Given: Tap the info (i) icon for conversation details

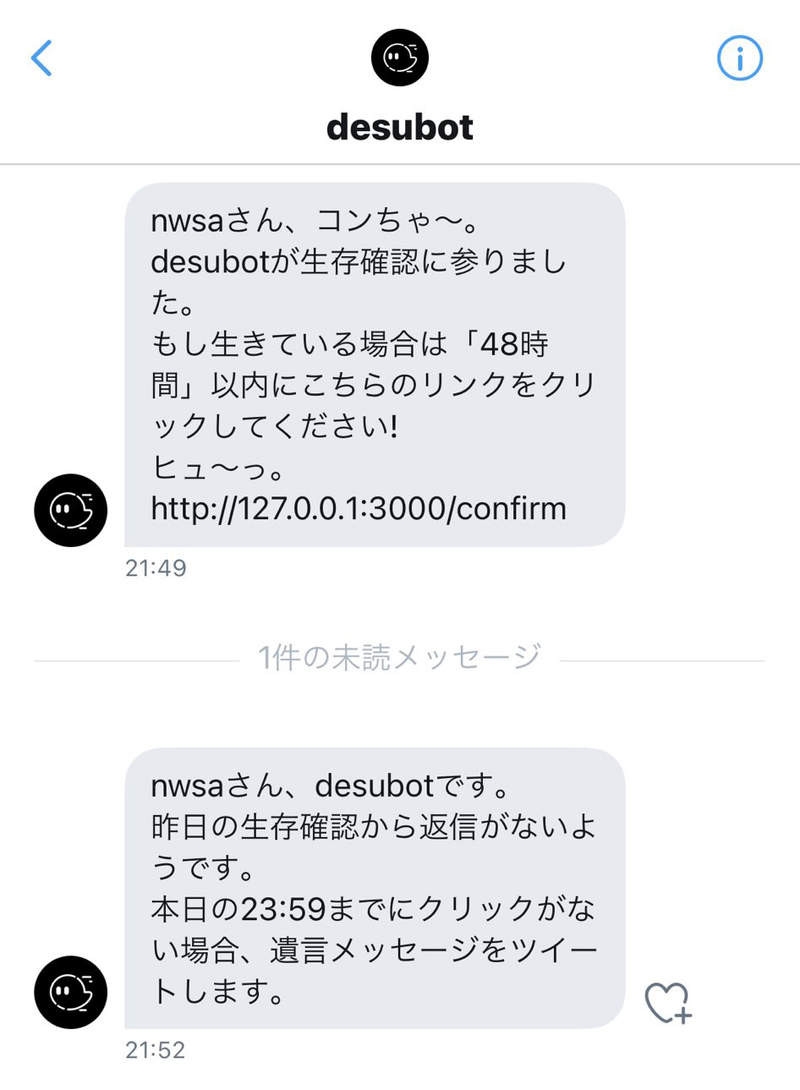Looking at the screenshot, I should [738, 57].
